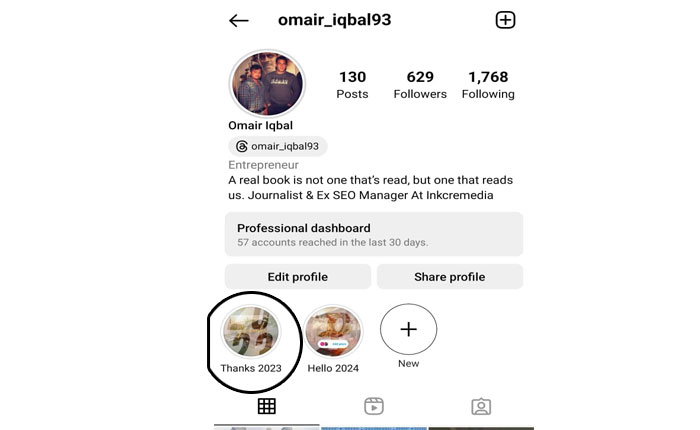700x430 pixels.
Task: Tap Edit profile
Action: (x=297, y=277)
